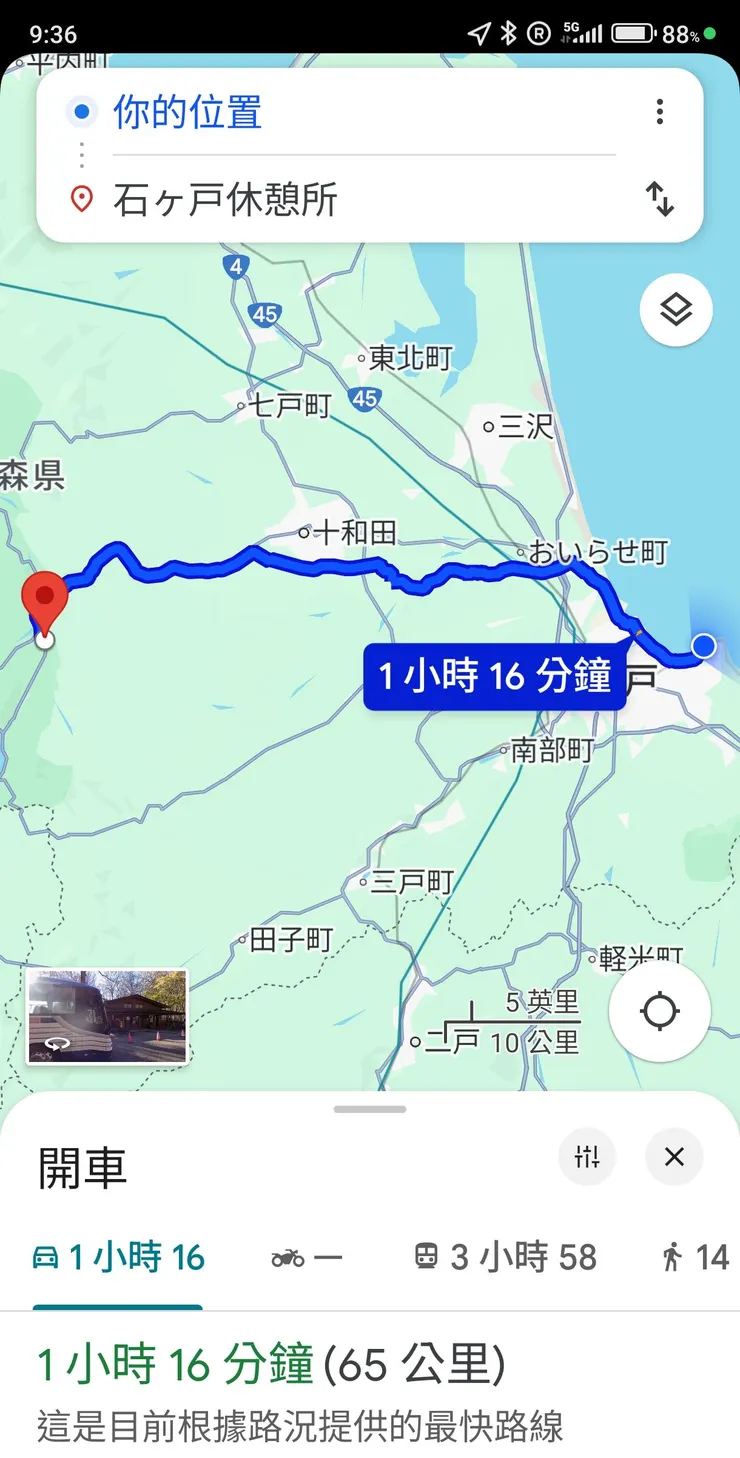Tap the my-location compass icon

(x=659, y=1011)
